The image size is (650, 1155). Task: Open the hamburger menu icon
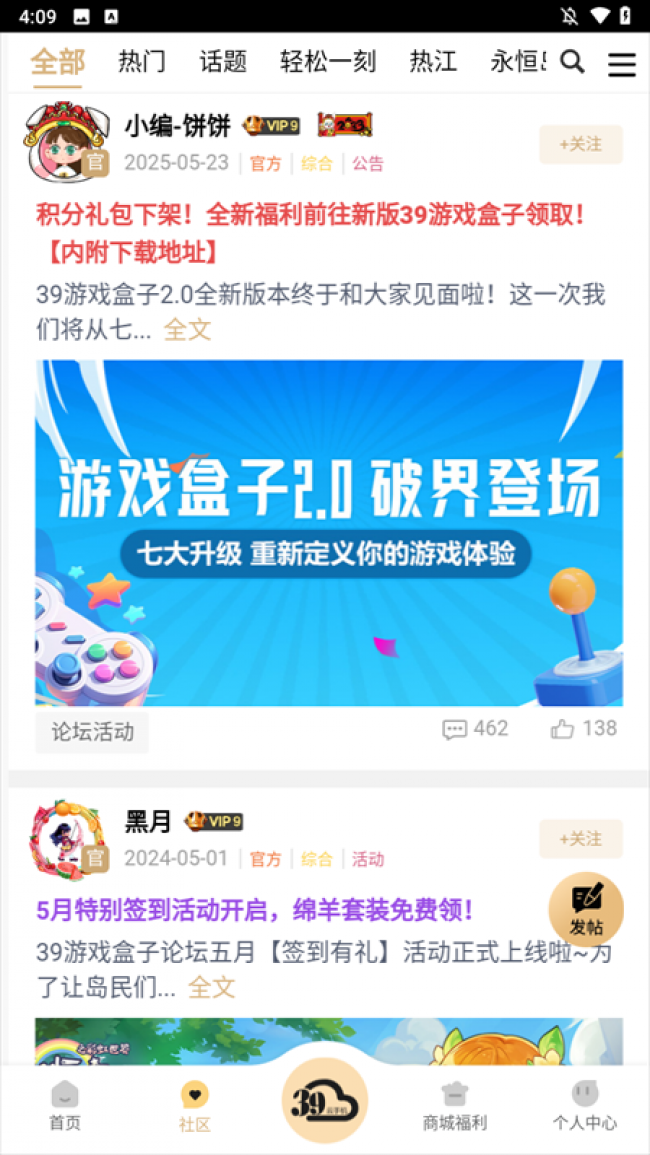coord(622,63)
